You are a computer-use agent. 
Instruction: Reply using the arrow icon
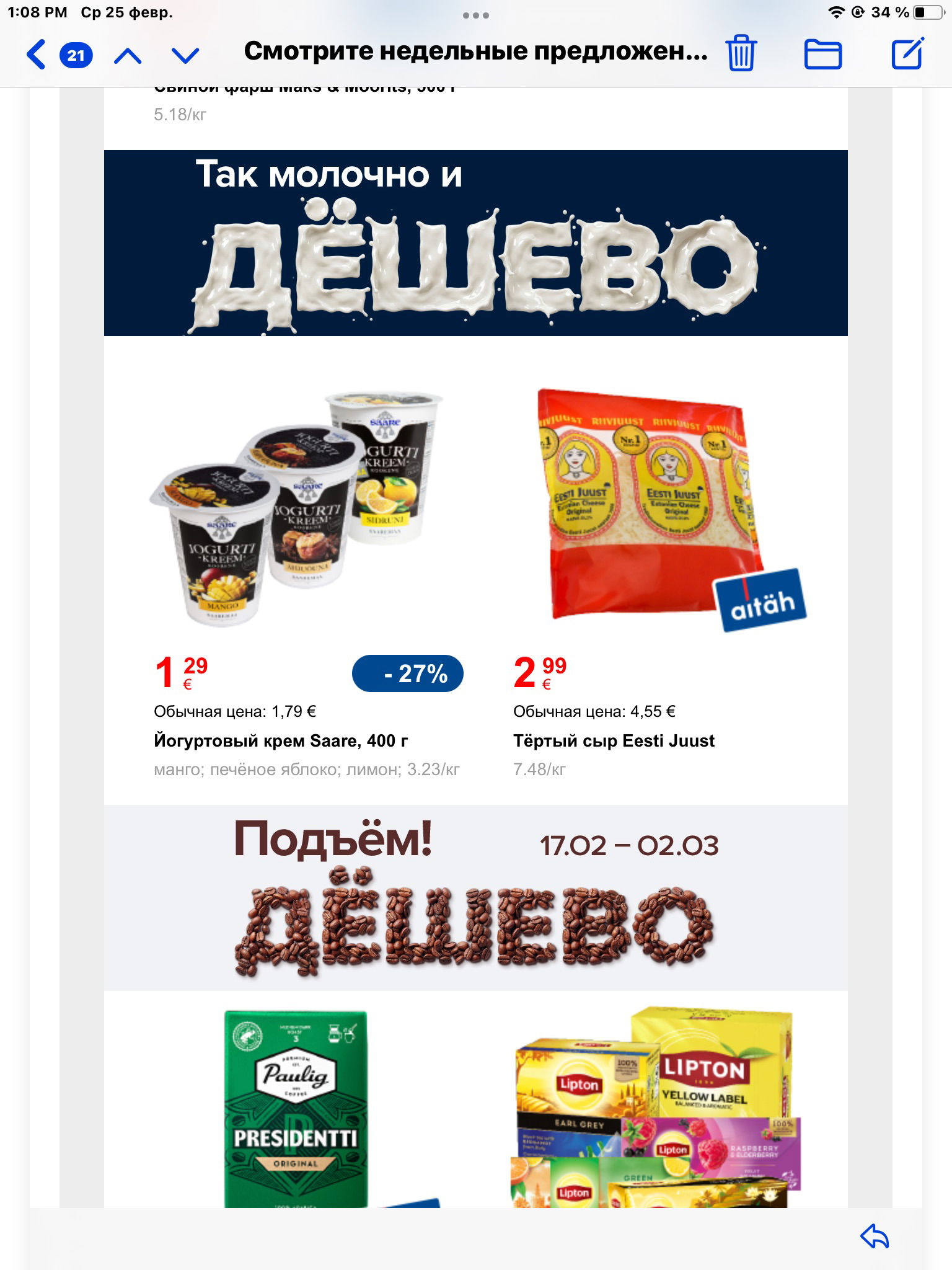[x=875, y=1237]
